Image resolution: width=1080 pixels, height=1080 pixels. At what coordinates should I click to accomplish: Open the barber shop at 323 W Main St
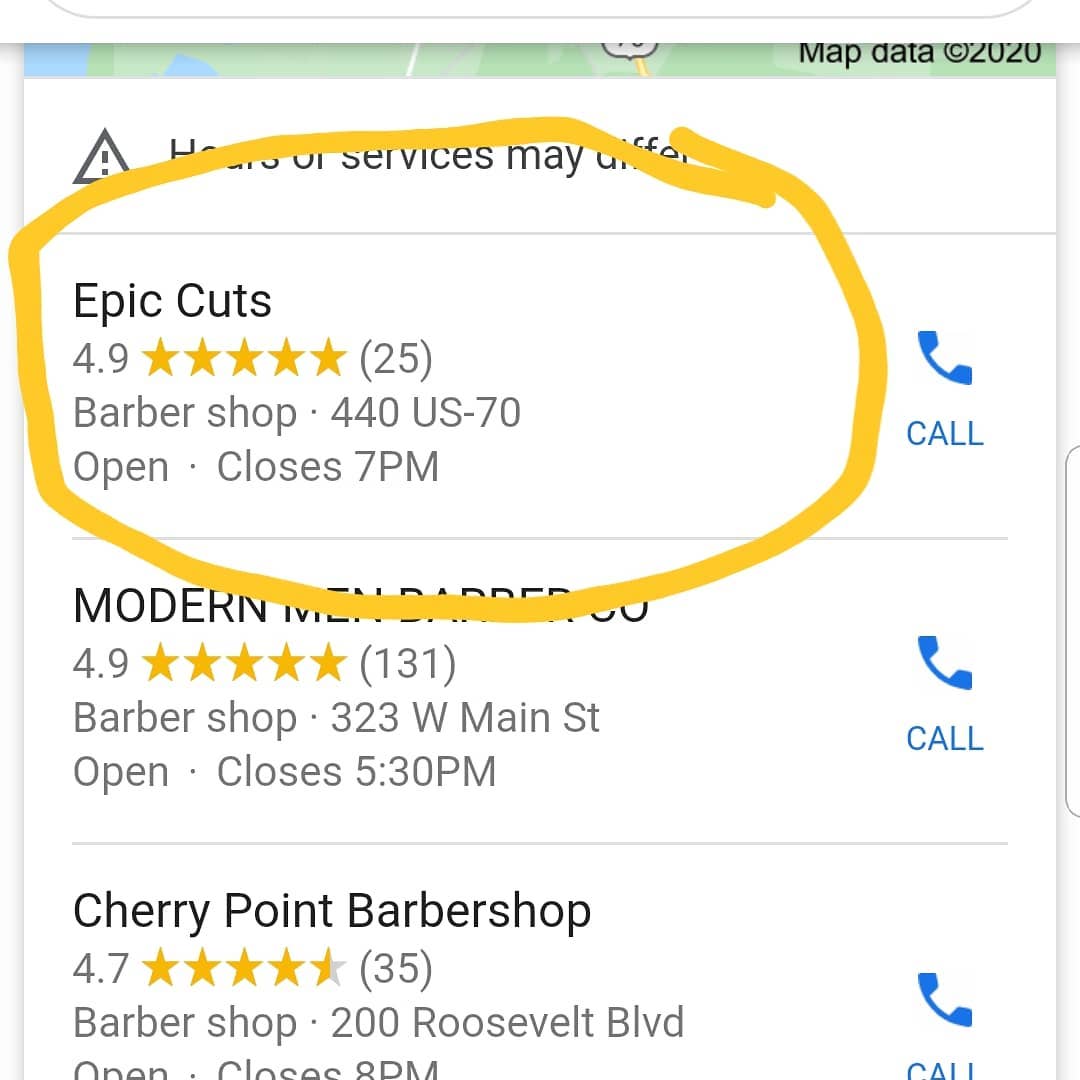pos(360,606)
